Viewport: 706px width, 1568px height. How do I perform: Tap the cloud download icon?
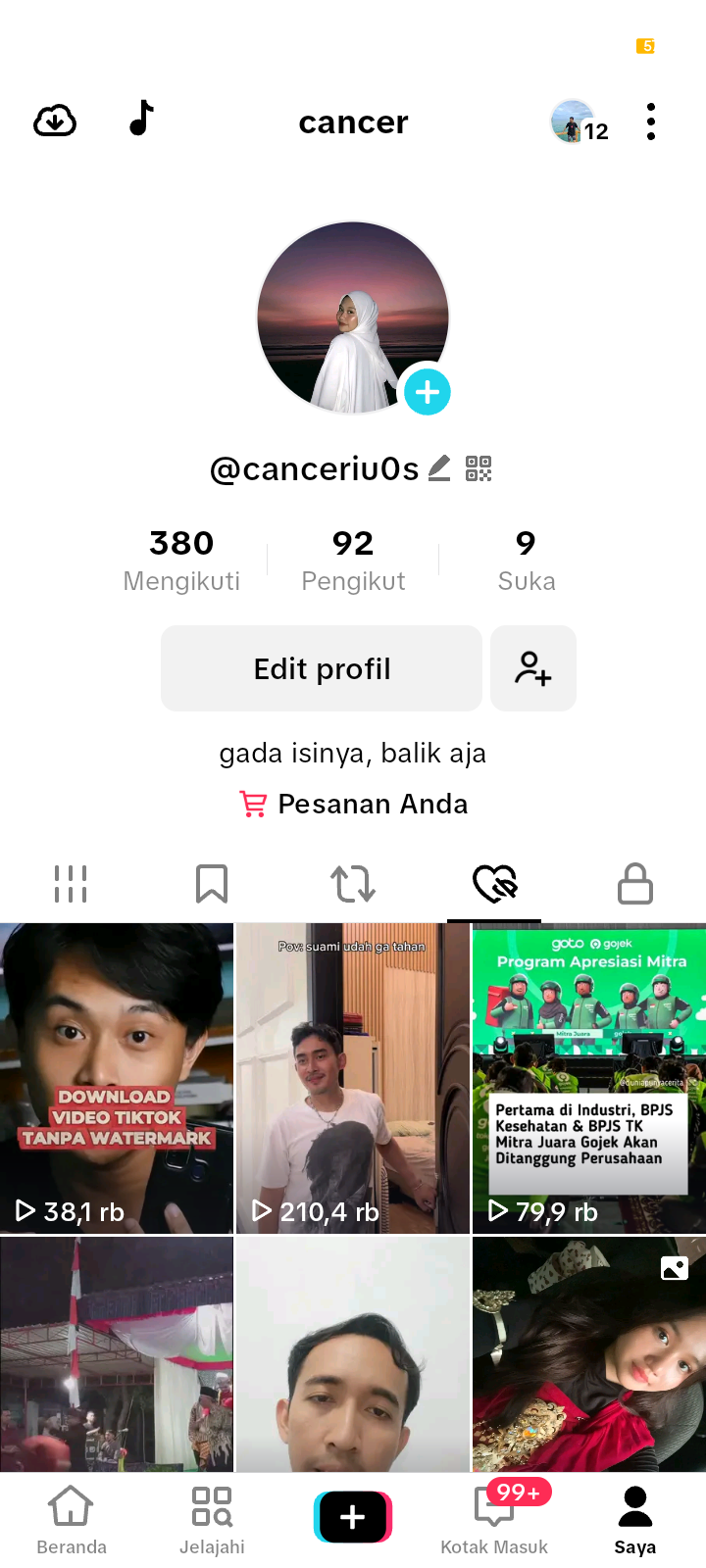point(55,122)
